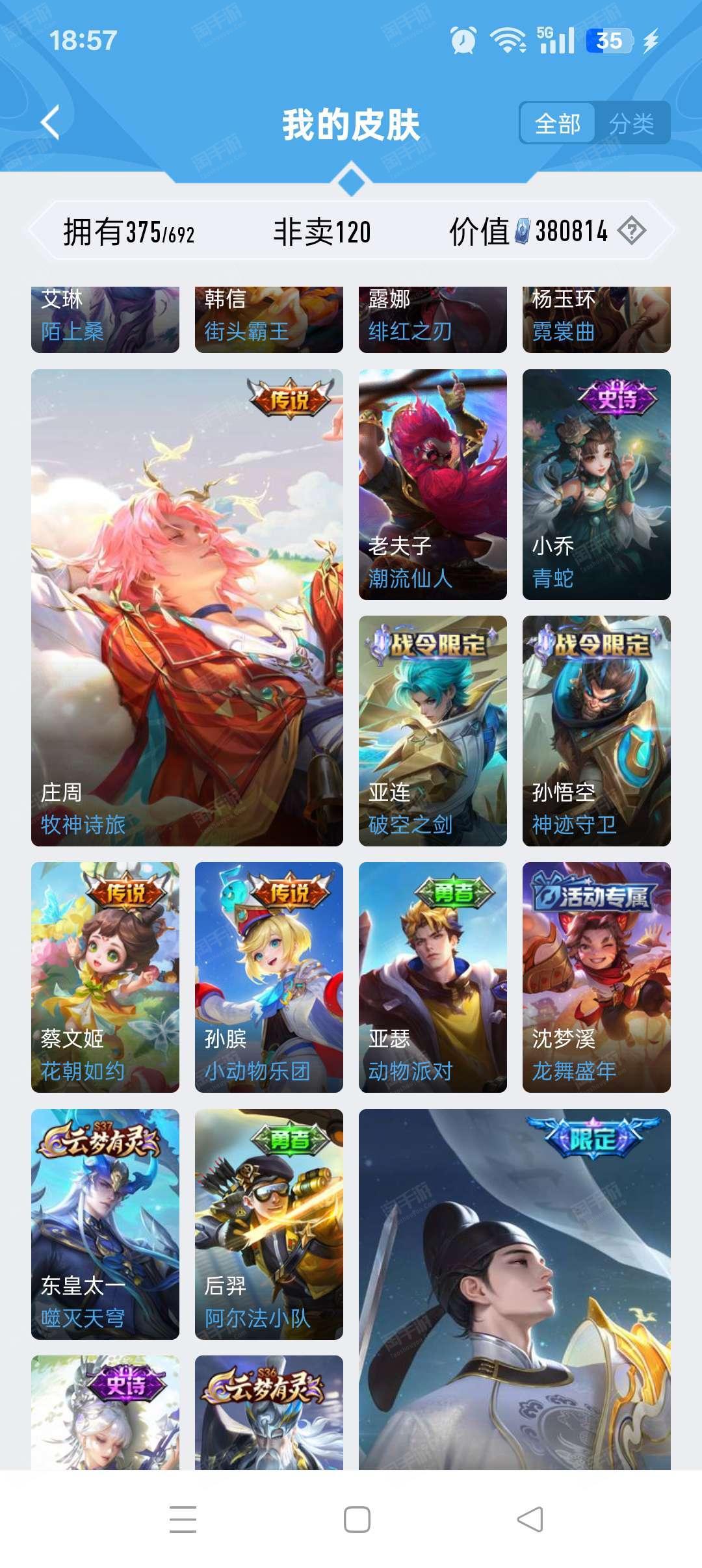View 孙膑 小动物乐团 skin

(269, 977)
